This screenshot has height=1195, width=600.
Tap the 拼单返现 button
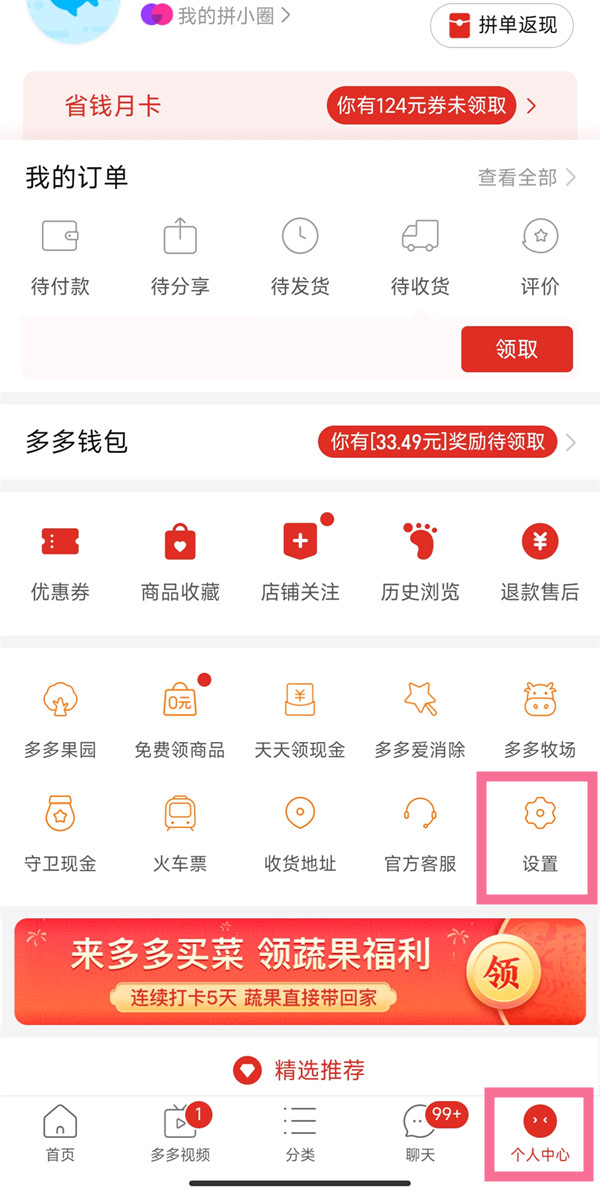pos(502,25)
